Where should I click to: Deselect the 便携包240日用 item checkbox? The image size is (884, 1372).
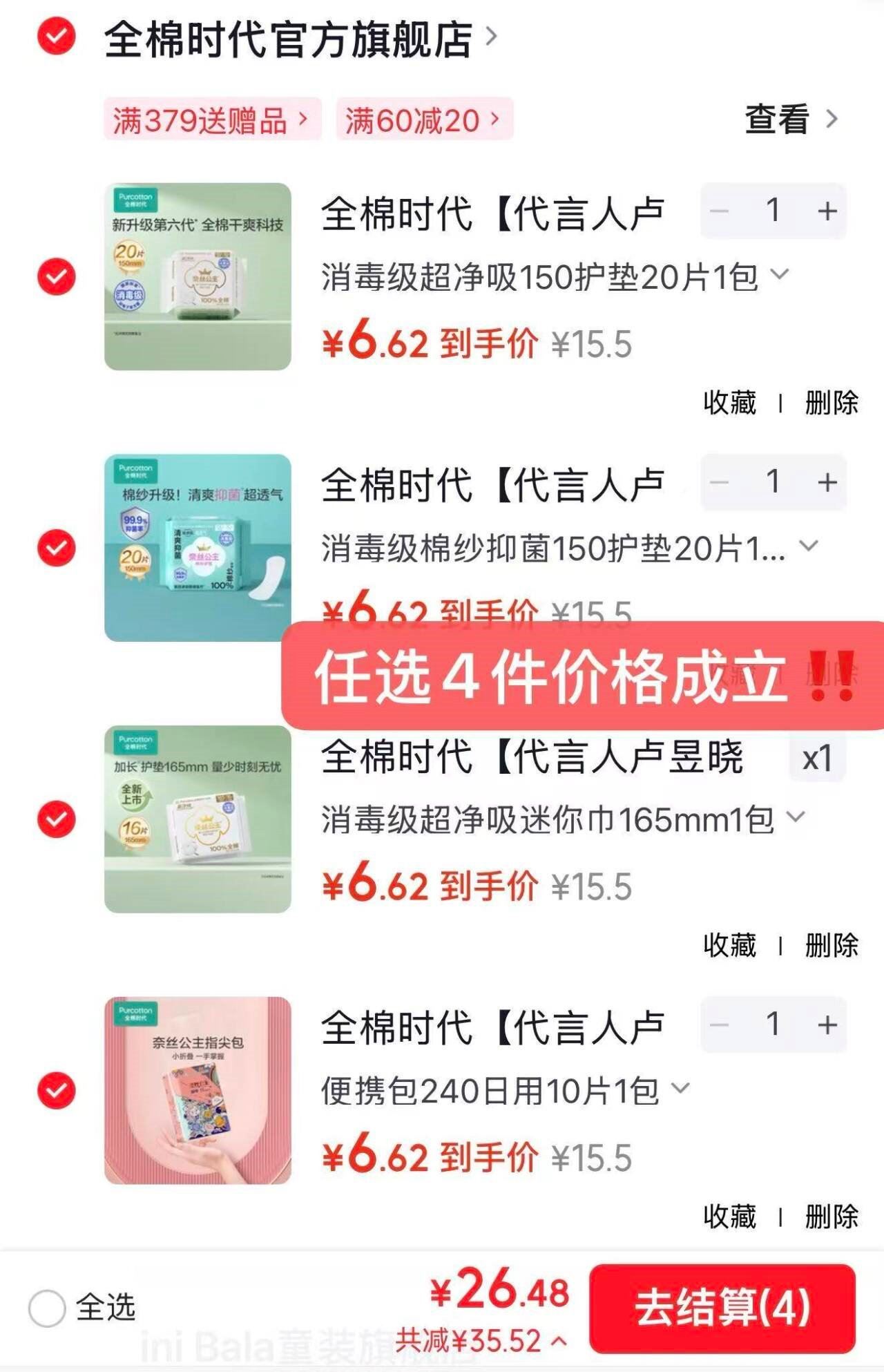pyautogui.click(x=56, y=1091)
